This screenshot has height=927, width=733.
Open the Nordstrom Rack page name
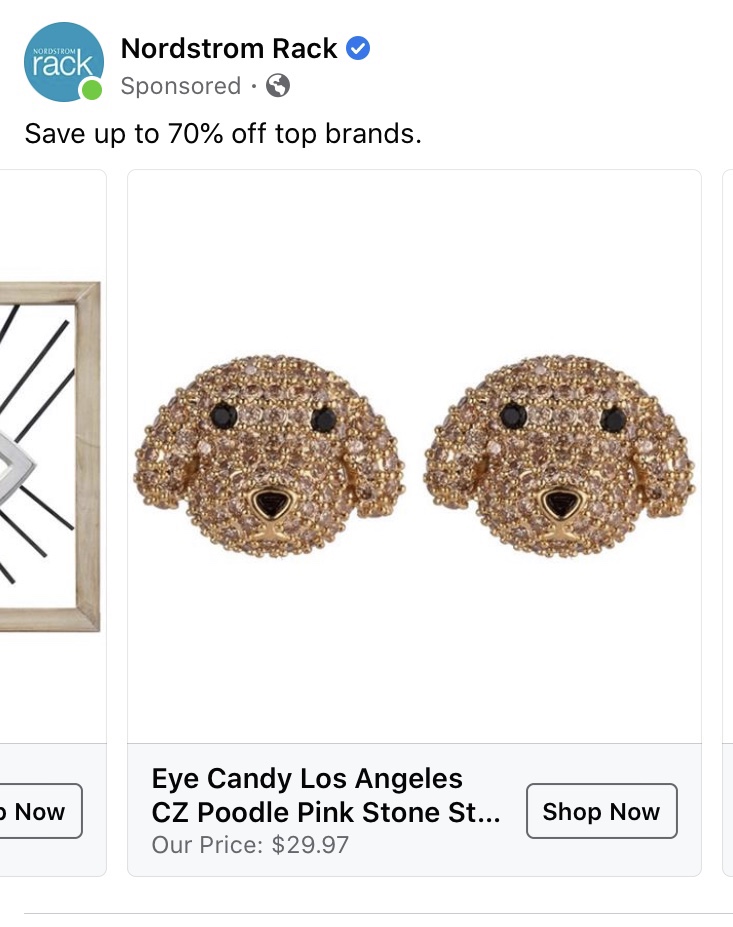pos(230,48)
